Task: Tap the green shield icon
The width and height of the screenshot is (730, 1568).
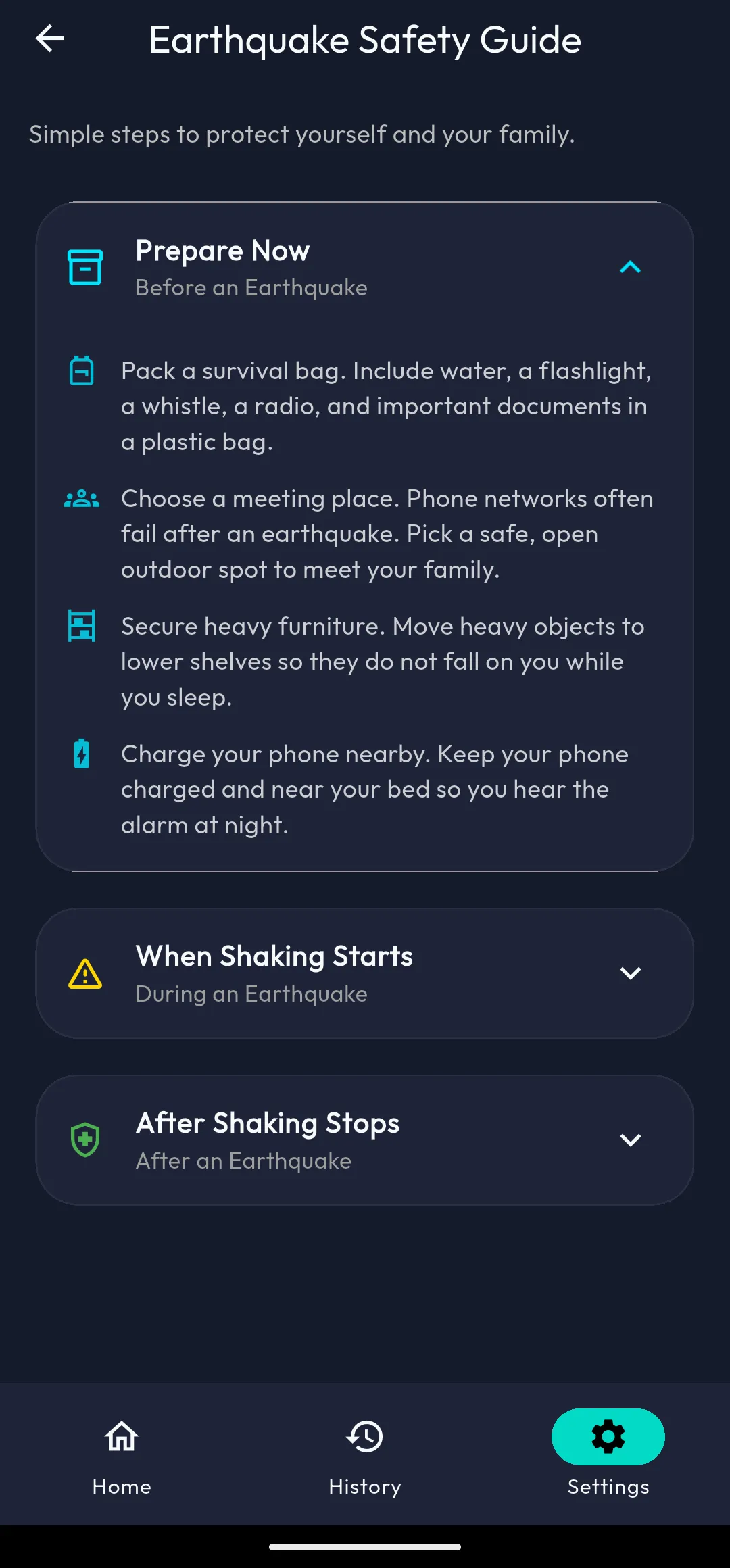Action: (84, 1139)
